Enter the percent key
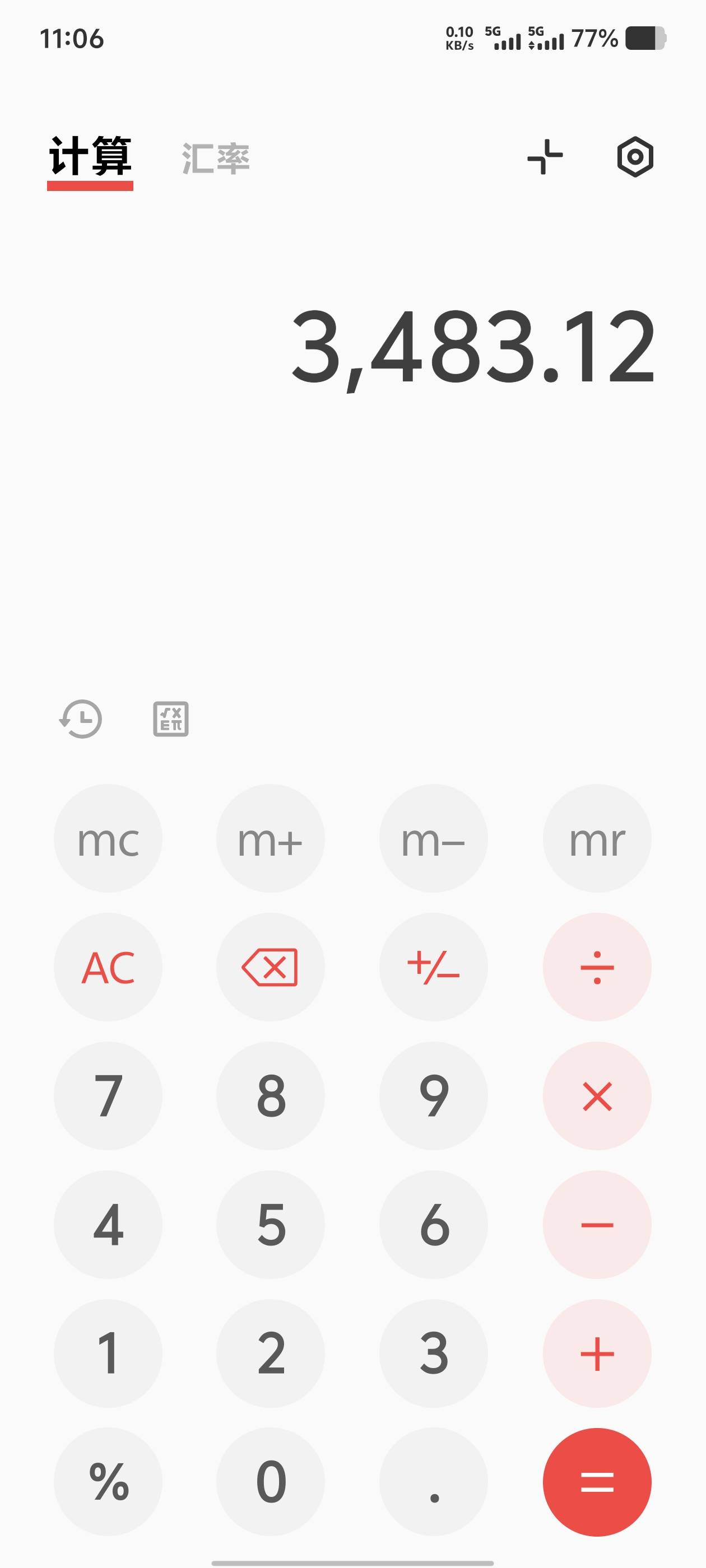This screenshot has width=706, height=1568. click(108, 1482)
